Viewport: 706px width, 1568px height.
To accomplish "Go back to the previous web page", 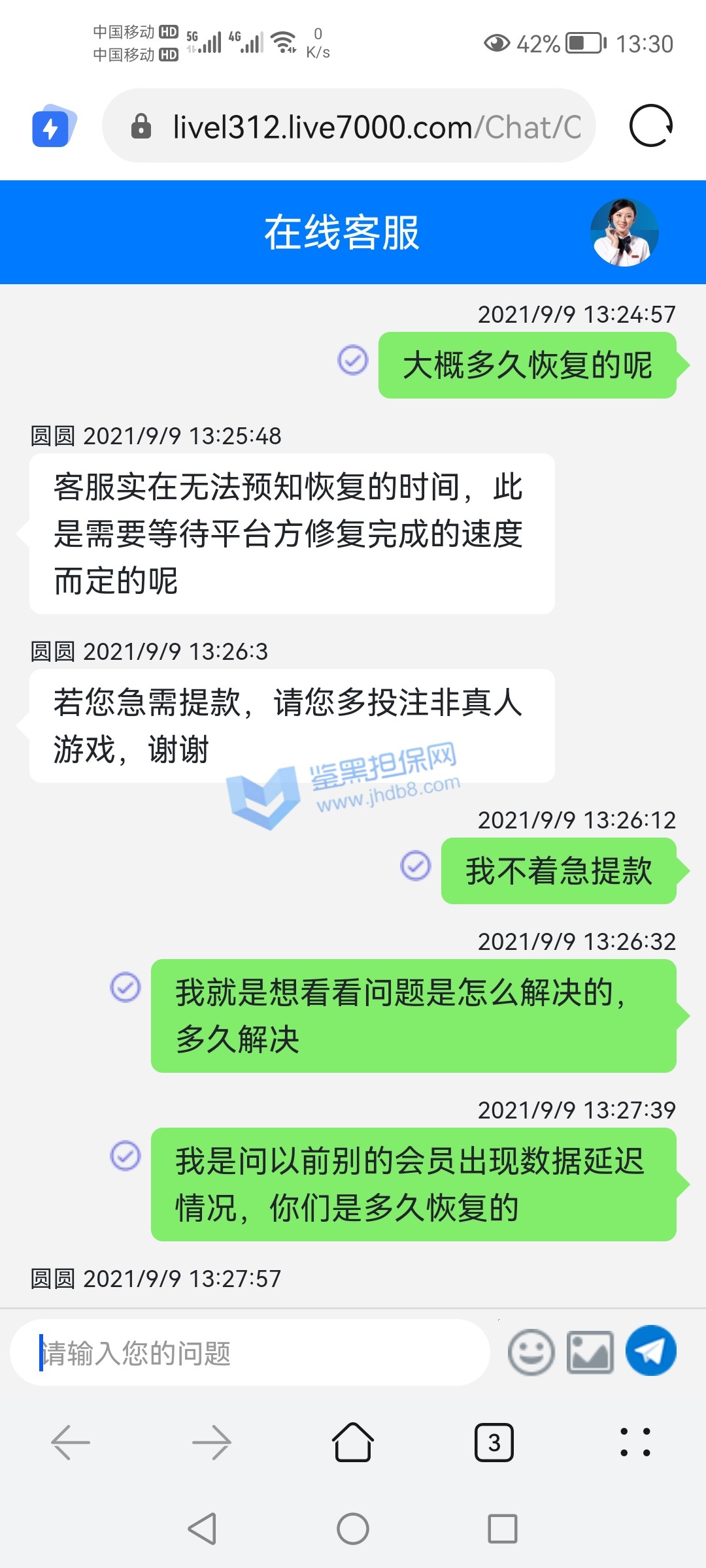I will pos(71,1442).
